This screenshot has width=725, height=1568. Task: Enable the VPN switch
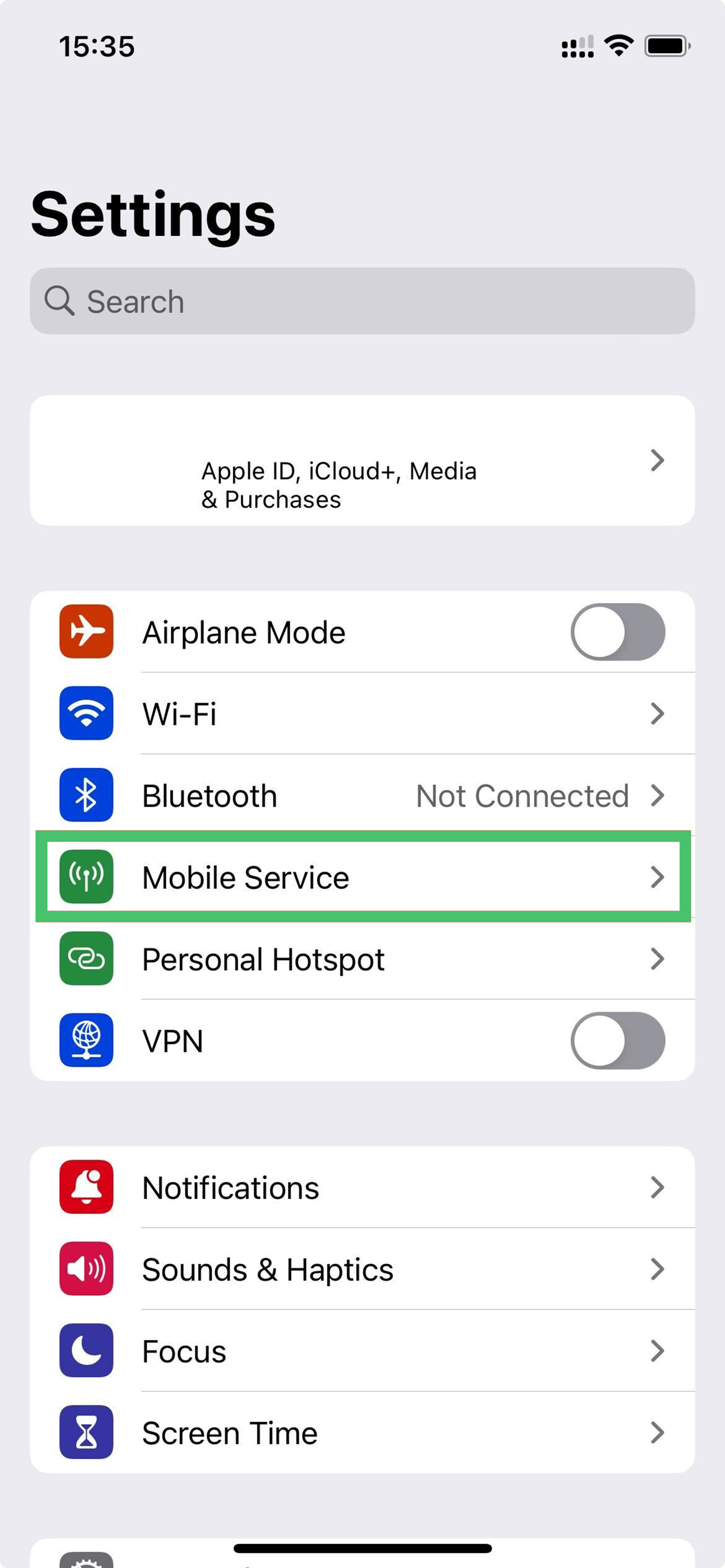click(617, 1041)
